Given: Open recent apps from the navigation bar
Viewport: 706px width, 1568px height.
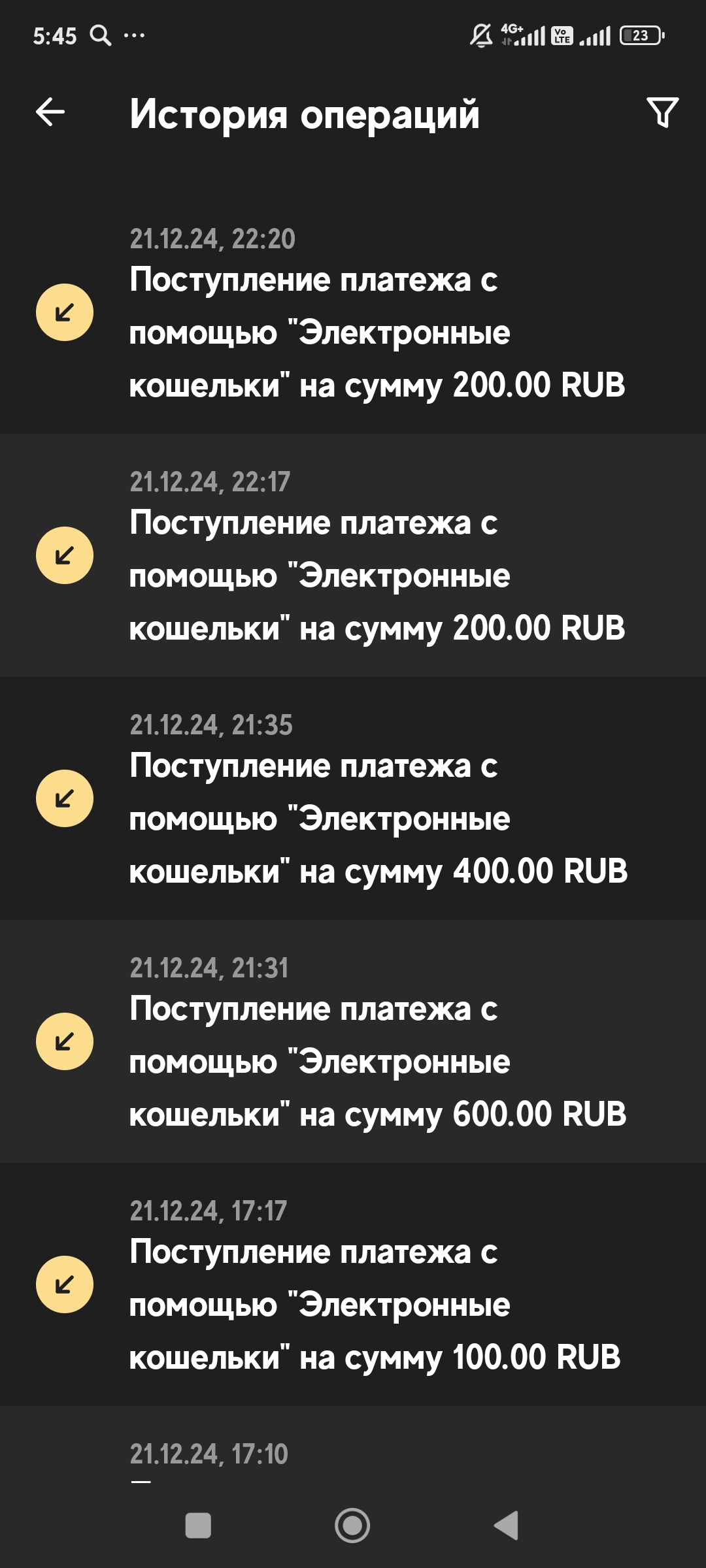Looking at the screenshot, I should [x=198, y=1526].
